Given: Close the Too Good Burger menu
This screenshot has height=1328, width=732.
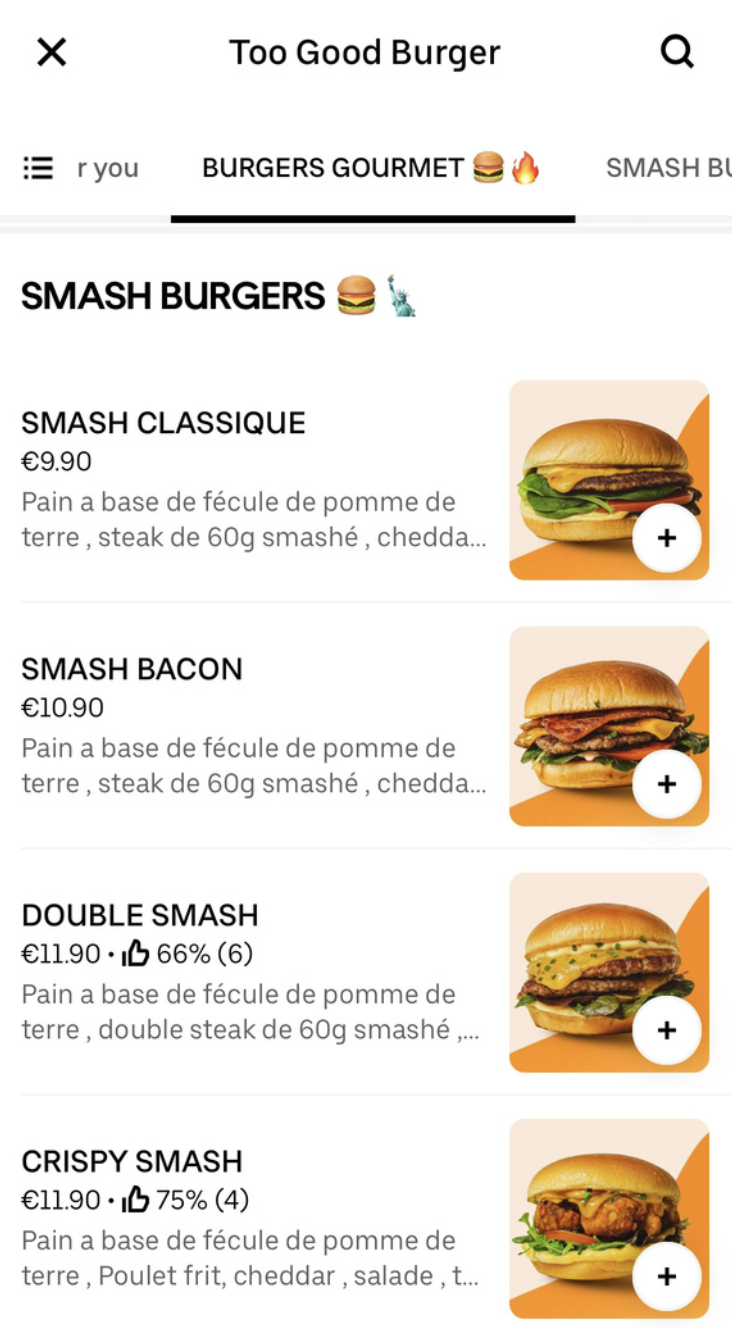Looking at the screenshot, I should (51, 52).
